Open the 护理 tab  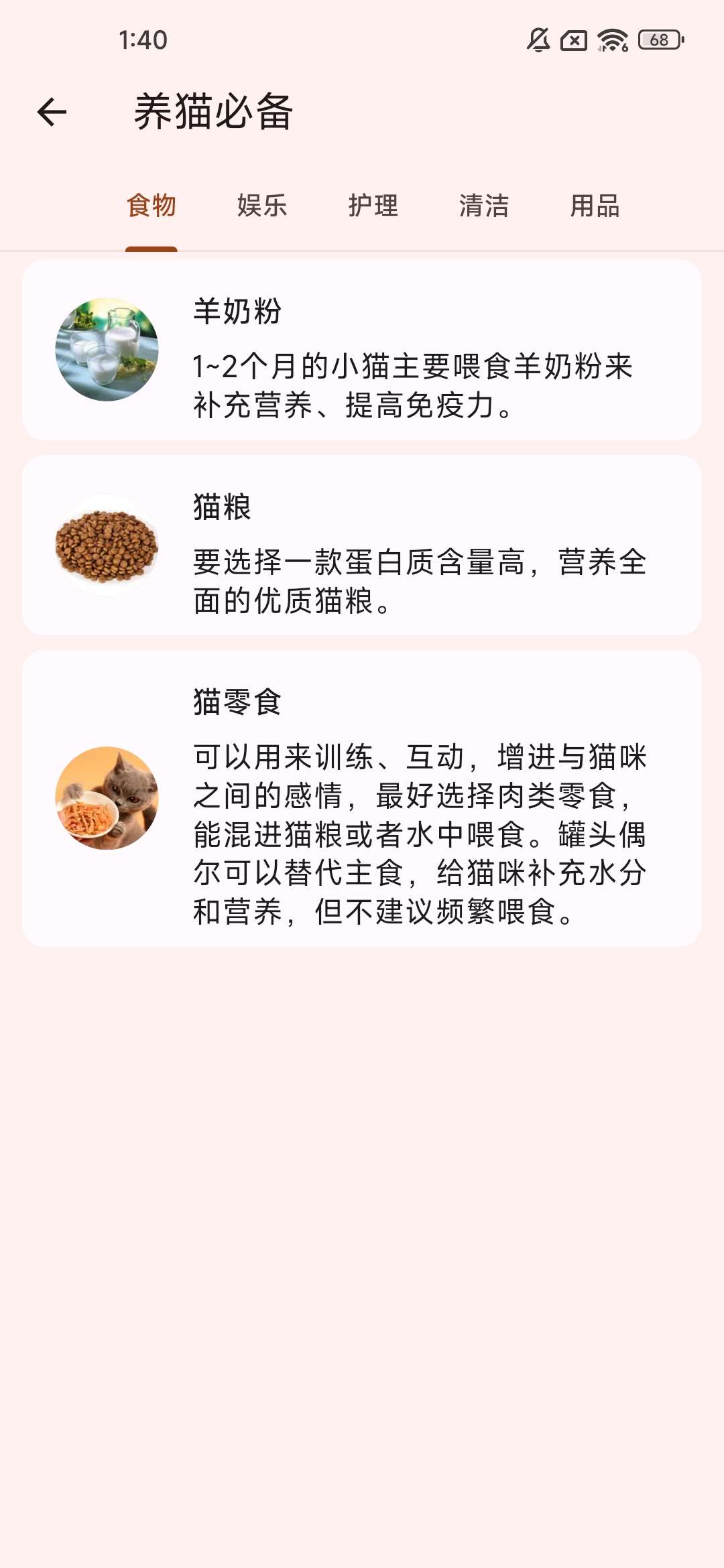coord(373,206)
